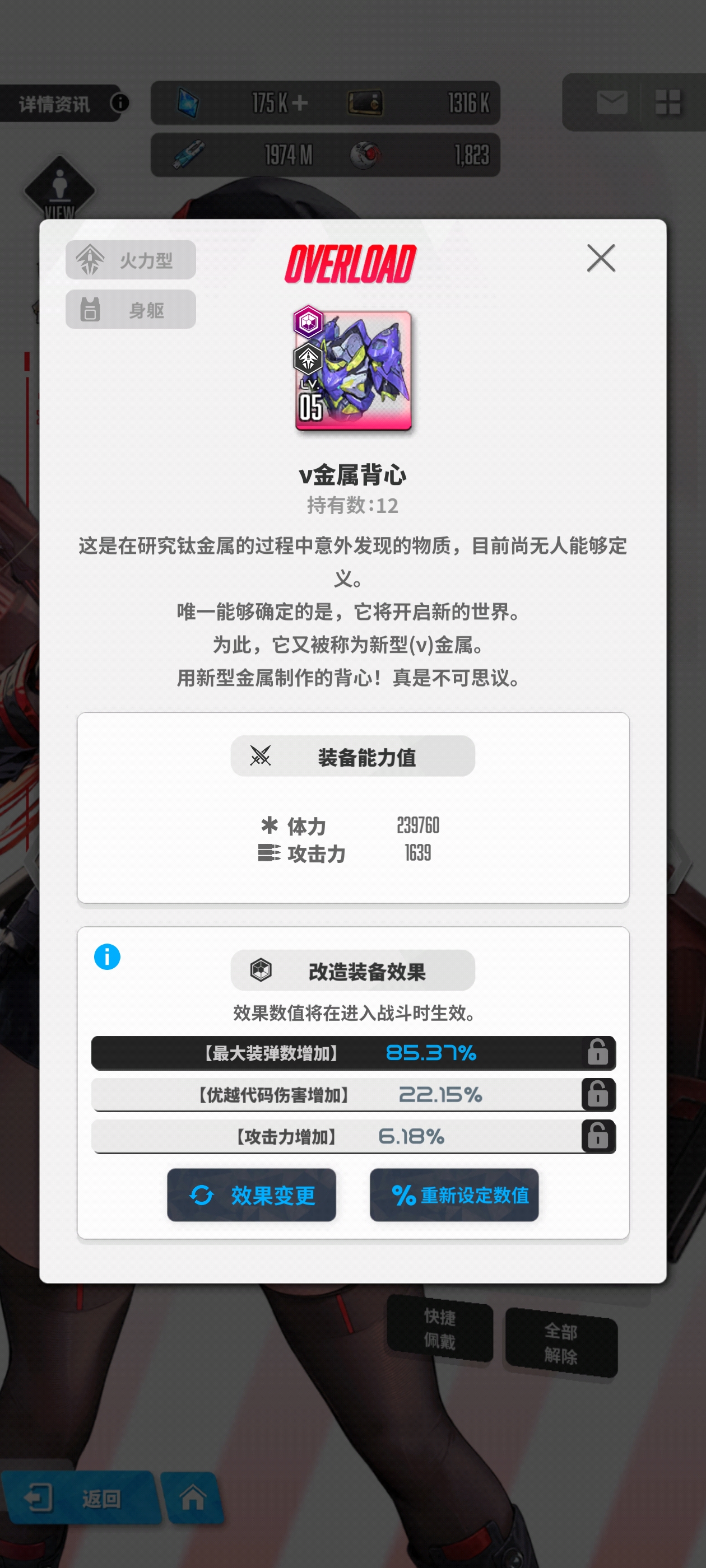Toggle lock on 攻击力增加 effect
This screenshot has width=706, height=1568.
[x=597, y=1136]
